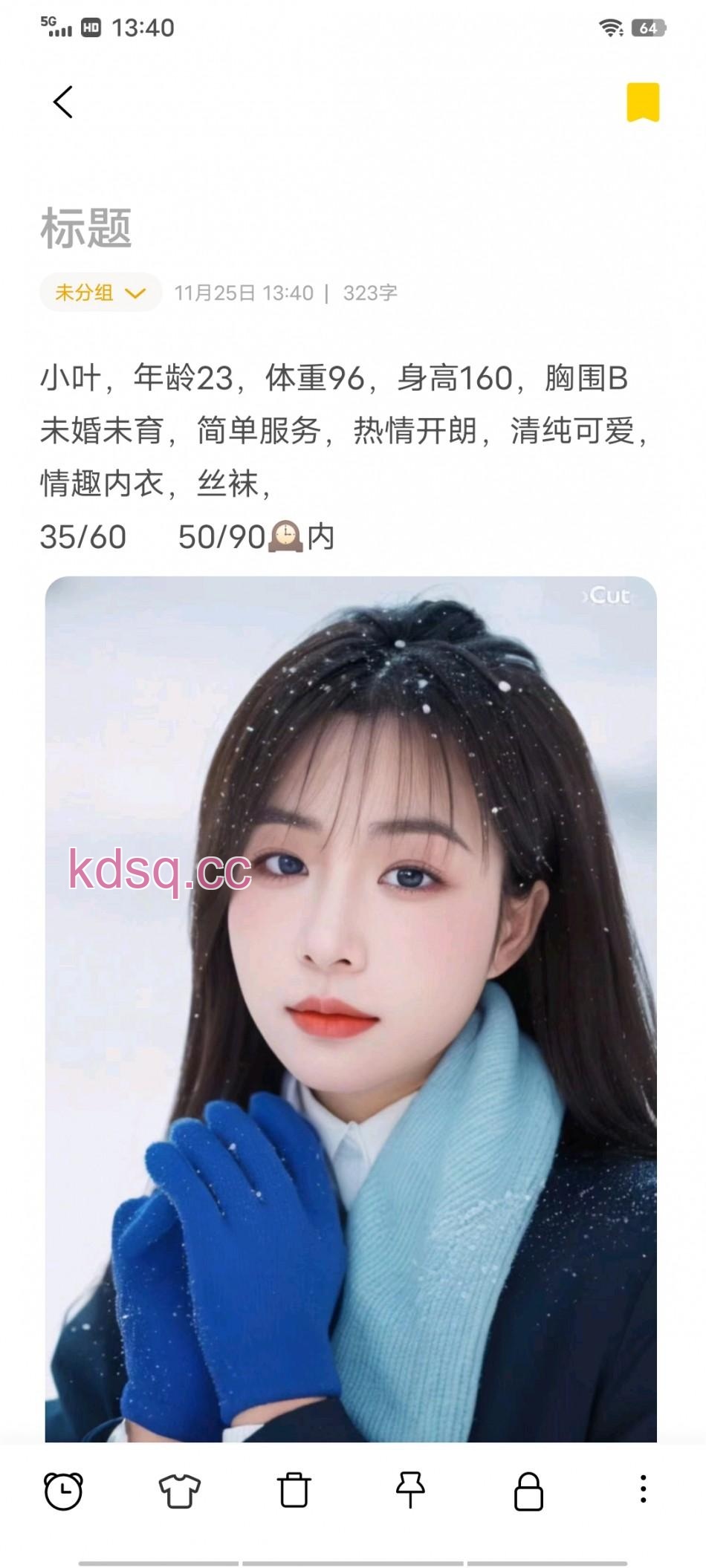Change note skin using the shirt icon
The width and height of the screenshot is (706, 1568).
pos(179,1490)
